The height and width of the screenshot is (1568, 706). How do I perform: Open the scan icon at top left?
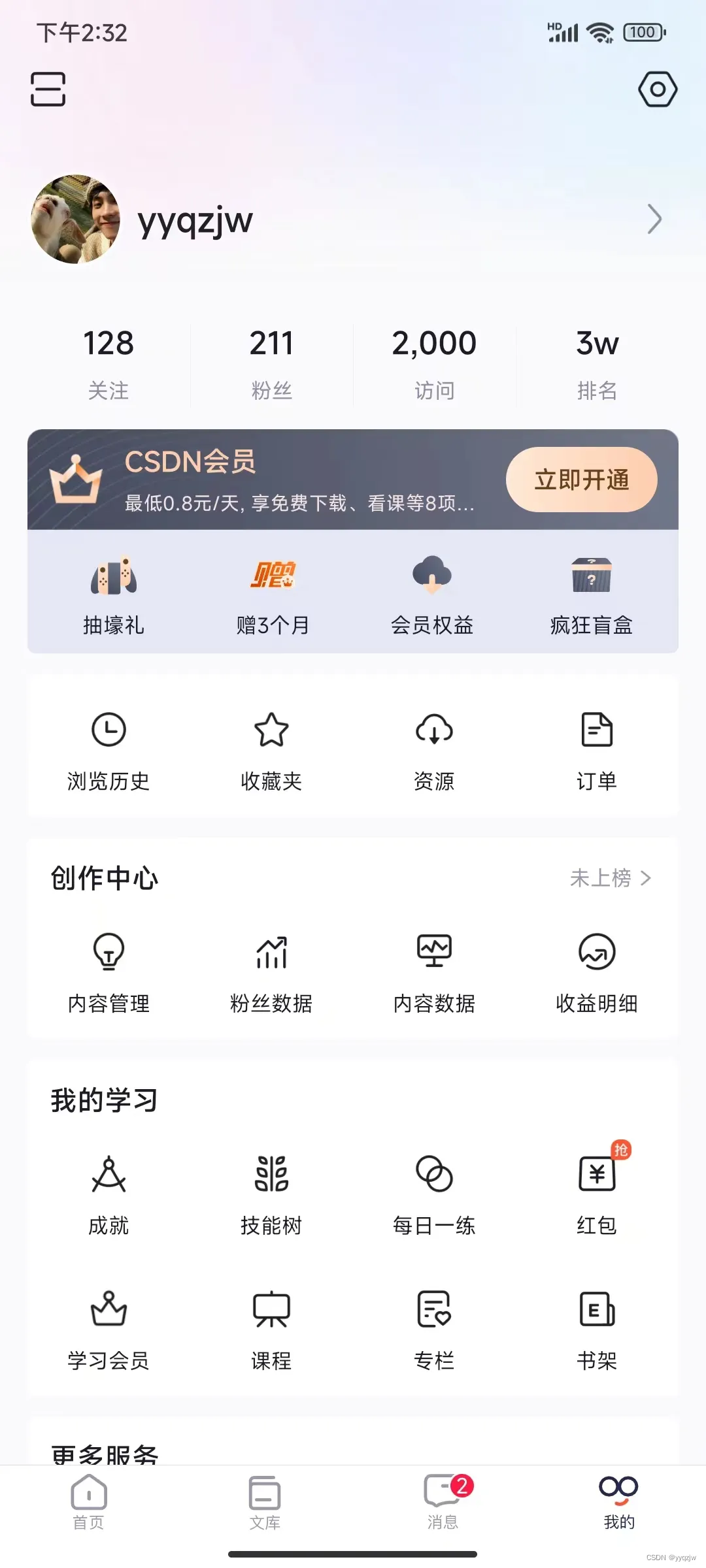[x=48, y=89]
